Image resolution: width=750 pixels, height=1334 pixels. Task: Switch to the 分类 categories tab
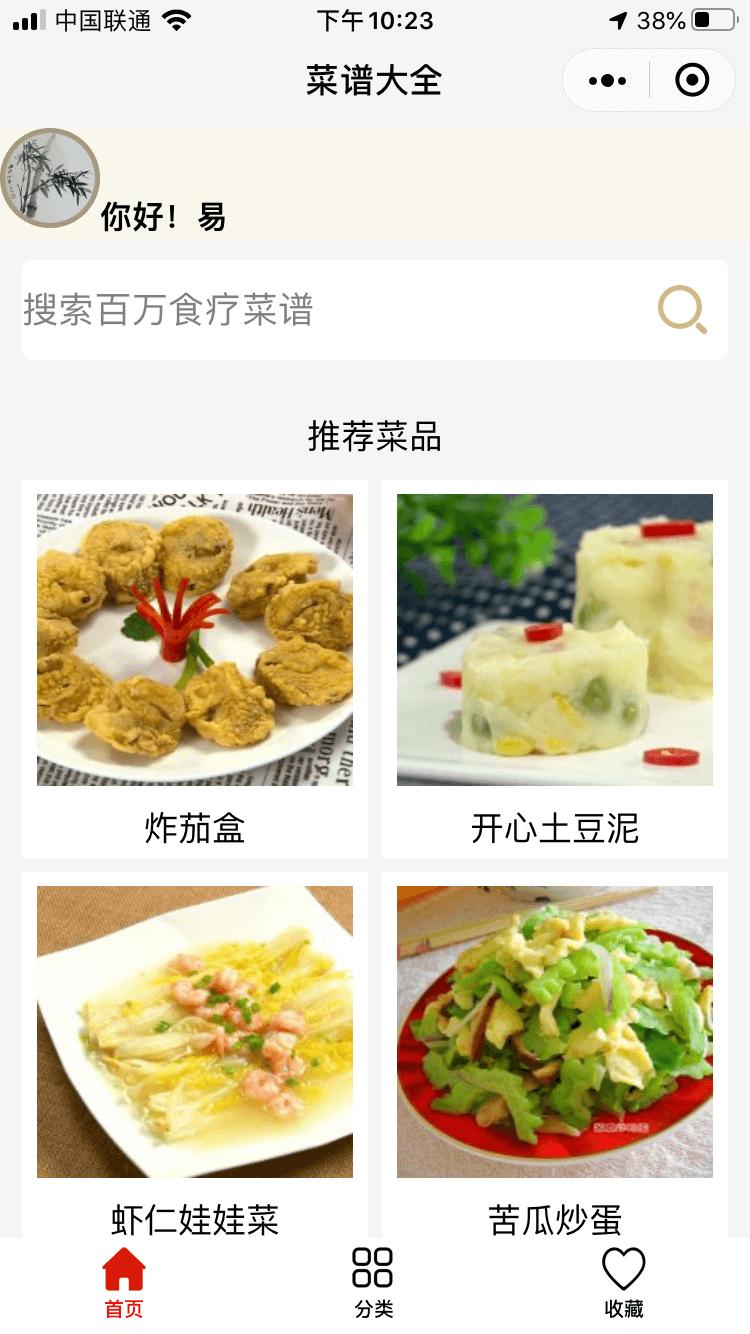373,1284
